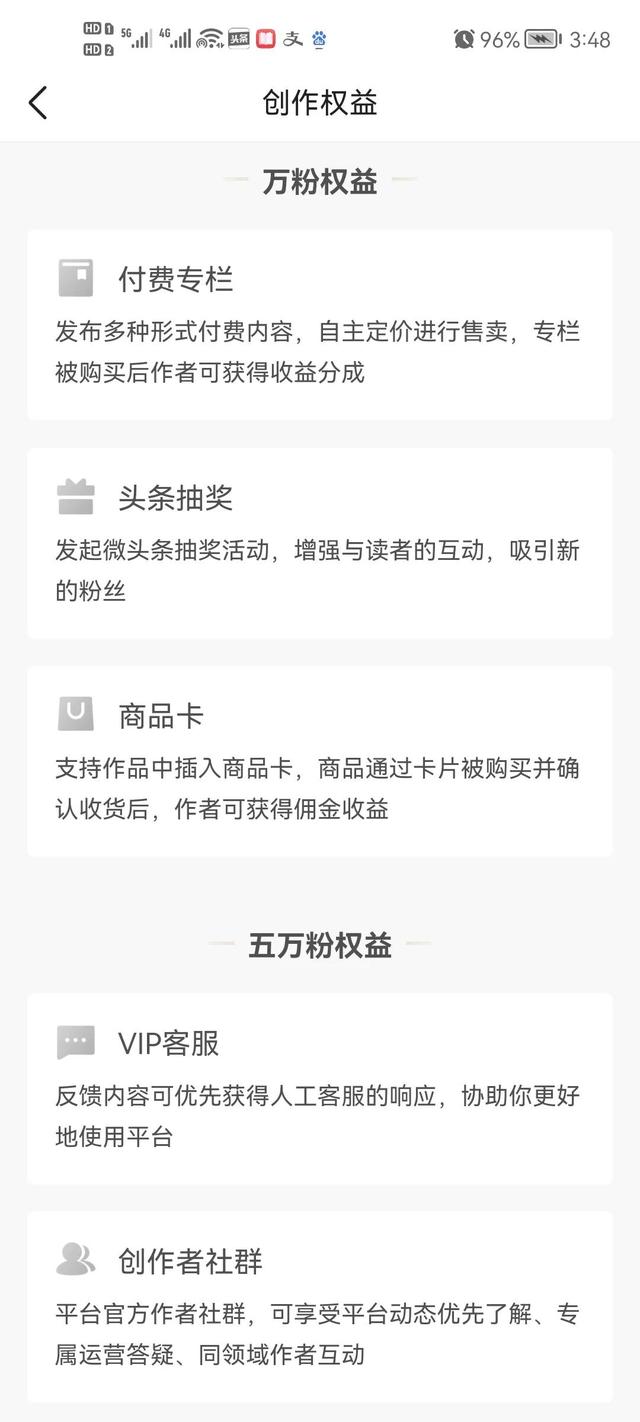The height and width of the screenshot is (1422, 640).
Task: Open the 付费专栏 benefit card
Action: [x=320, y=325]
